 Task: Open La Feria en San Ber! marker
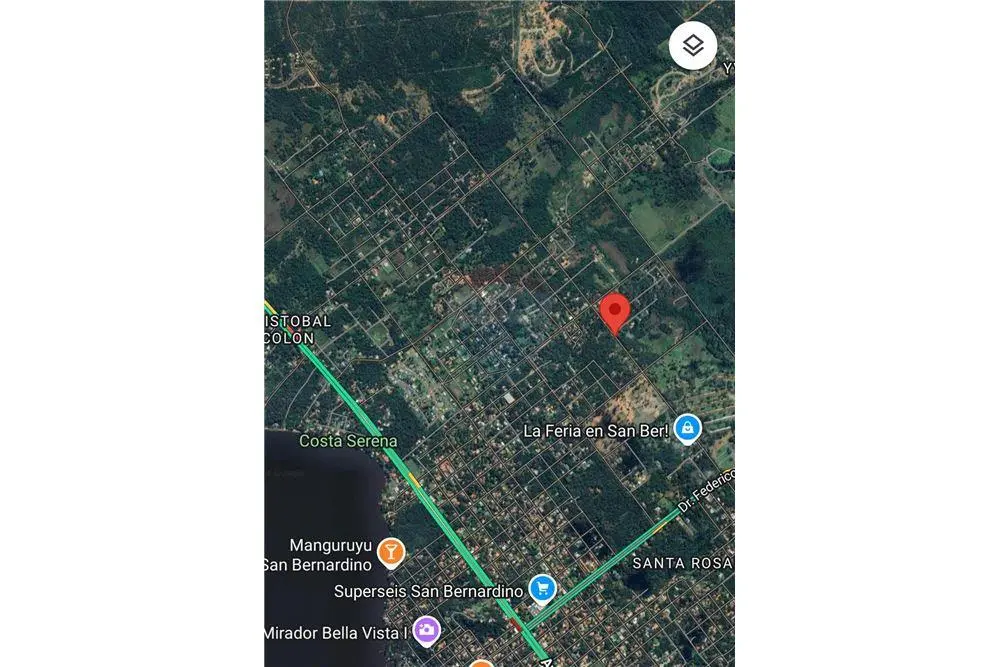click(687, 429)
